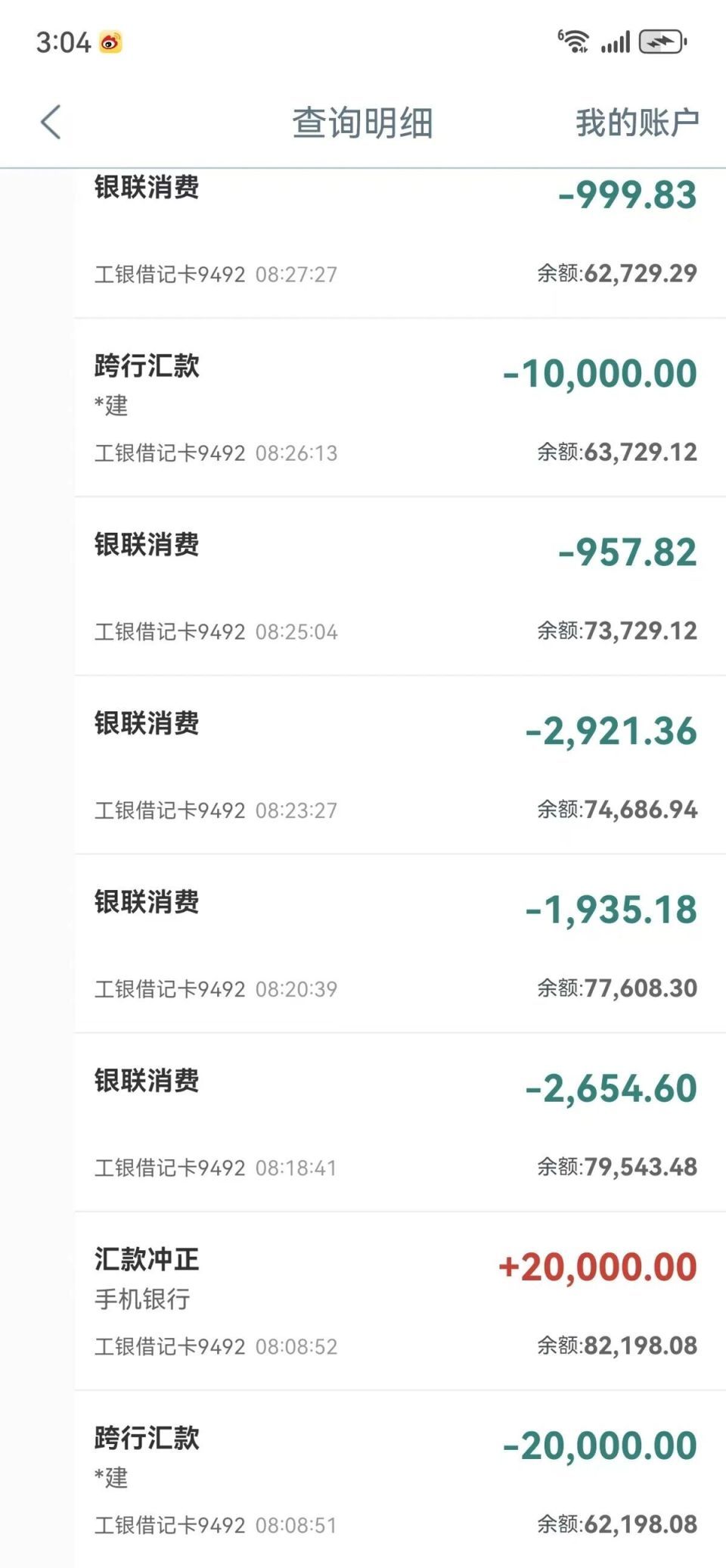View the -10,000.00 跨行汇款 record

(400, 408)
